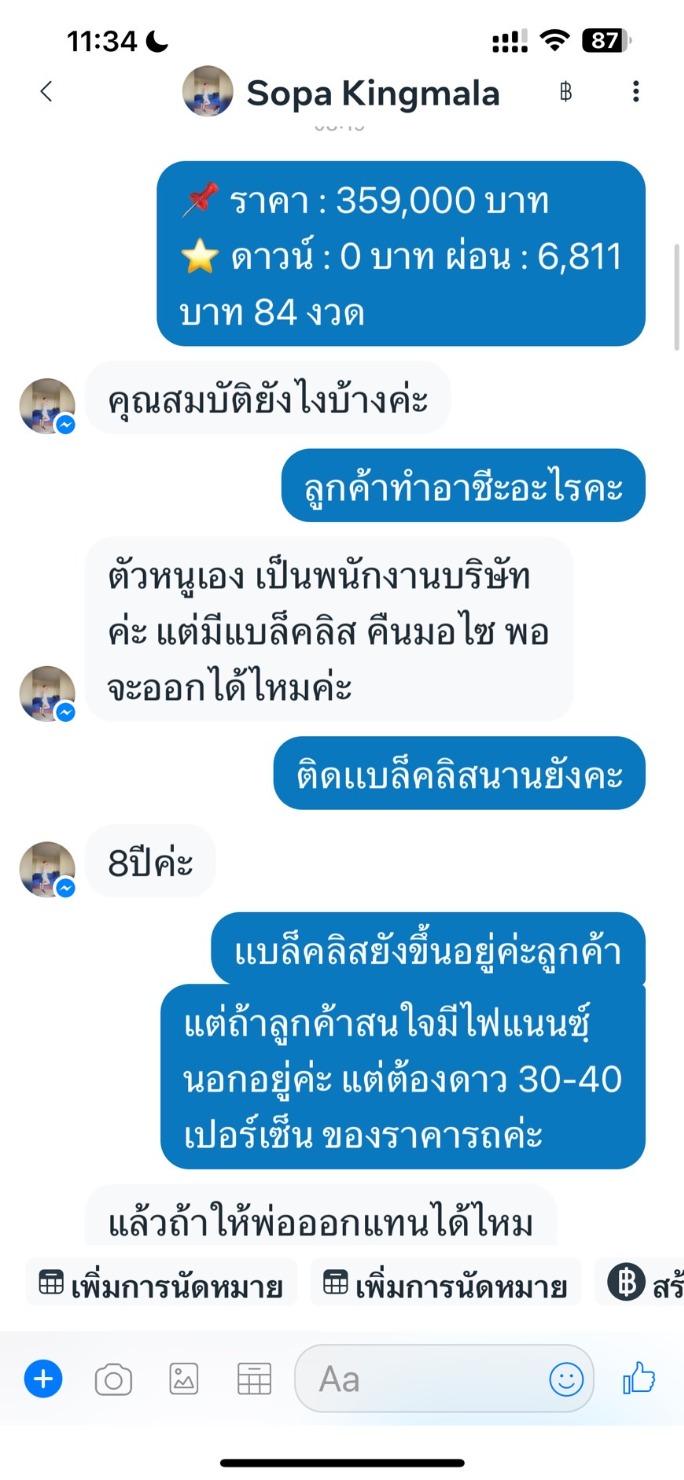Go back using the top-left arrow

(46, 92)
